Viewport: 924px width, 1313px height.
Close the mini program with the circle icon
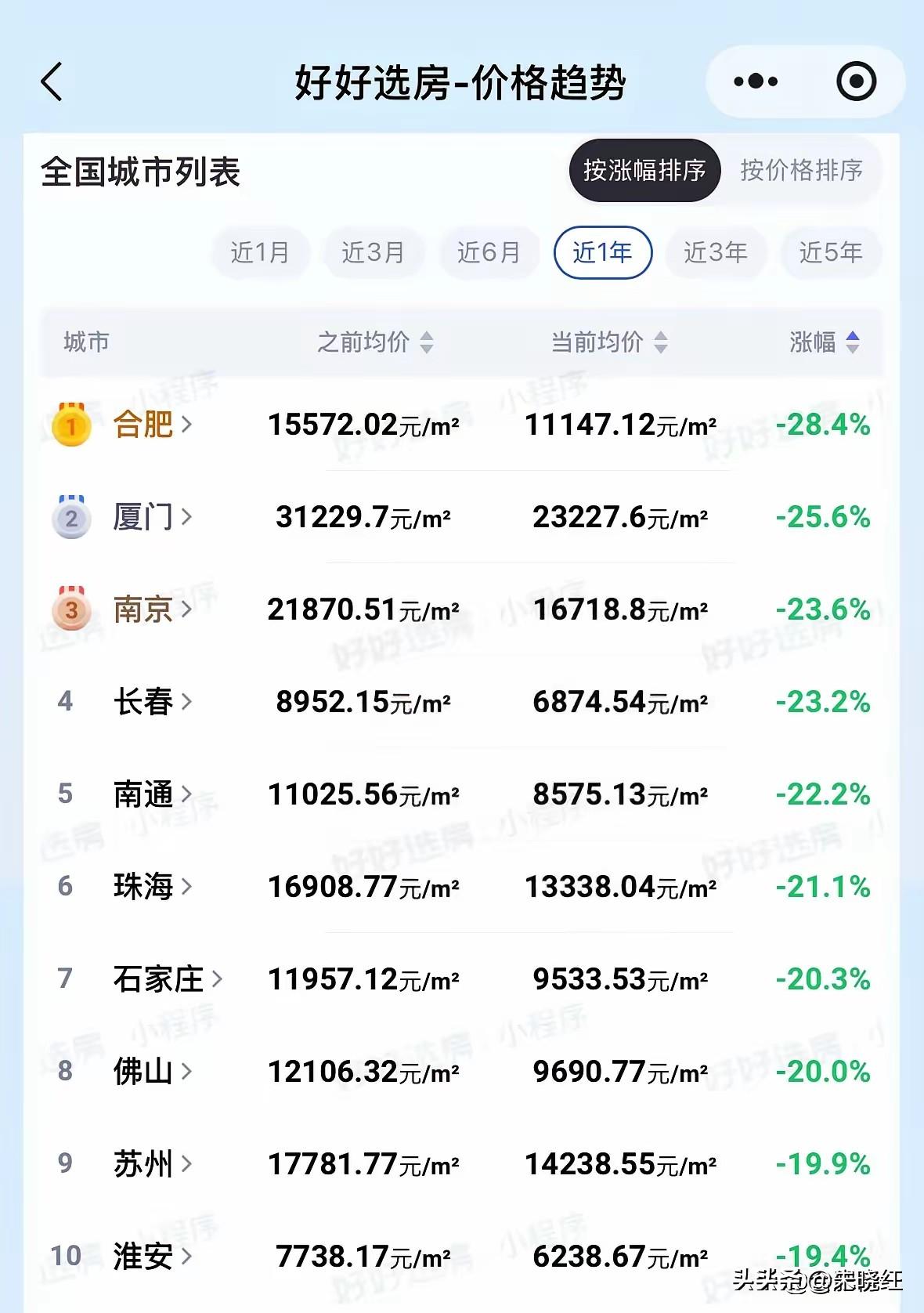click(856, 81)
